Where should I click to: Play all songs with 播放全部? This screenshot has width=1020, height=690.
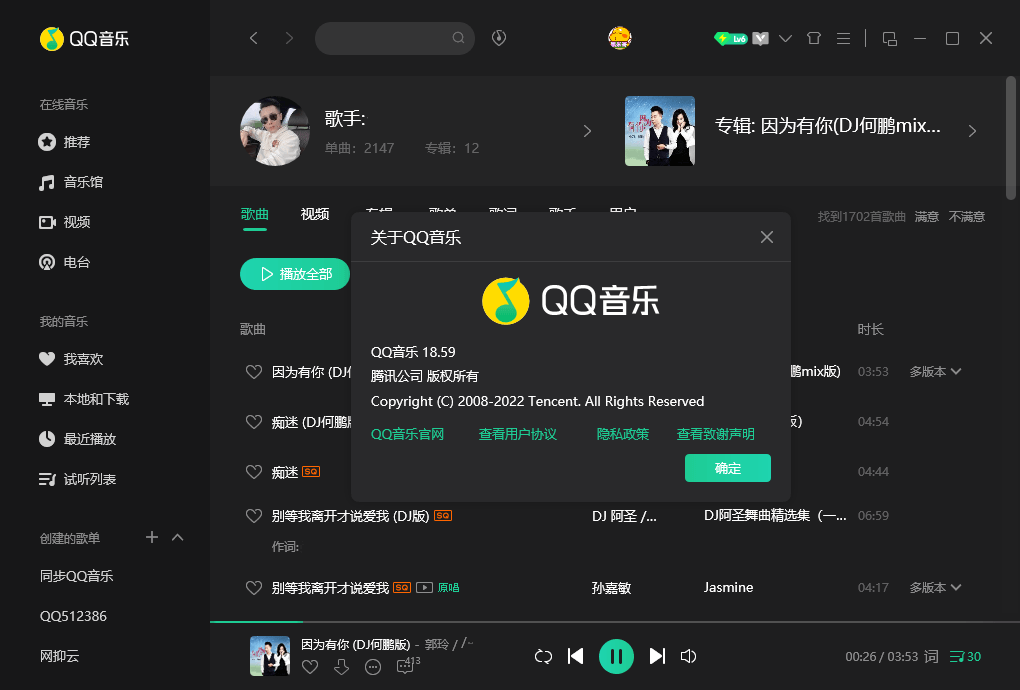click(x=295, y=274)
